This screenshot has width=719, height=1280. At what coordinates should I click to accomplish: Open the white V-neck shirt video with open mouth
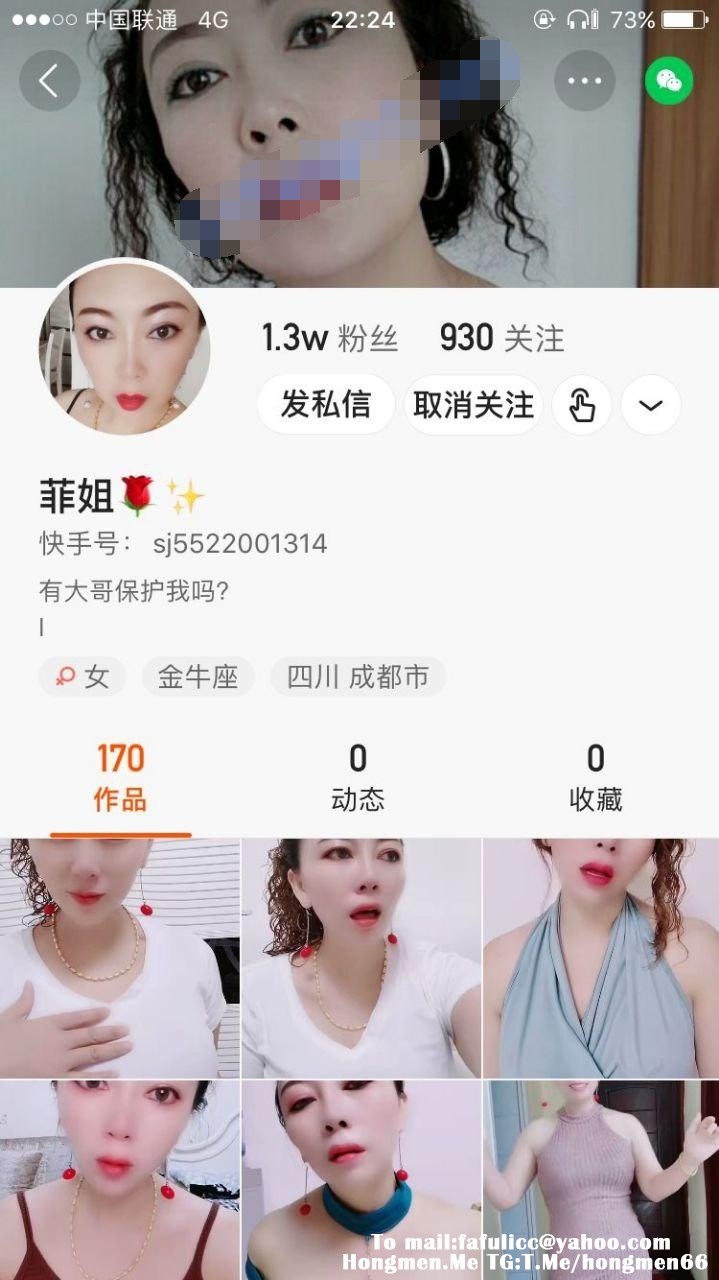[361, 957]
